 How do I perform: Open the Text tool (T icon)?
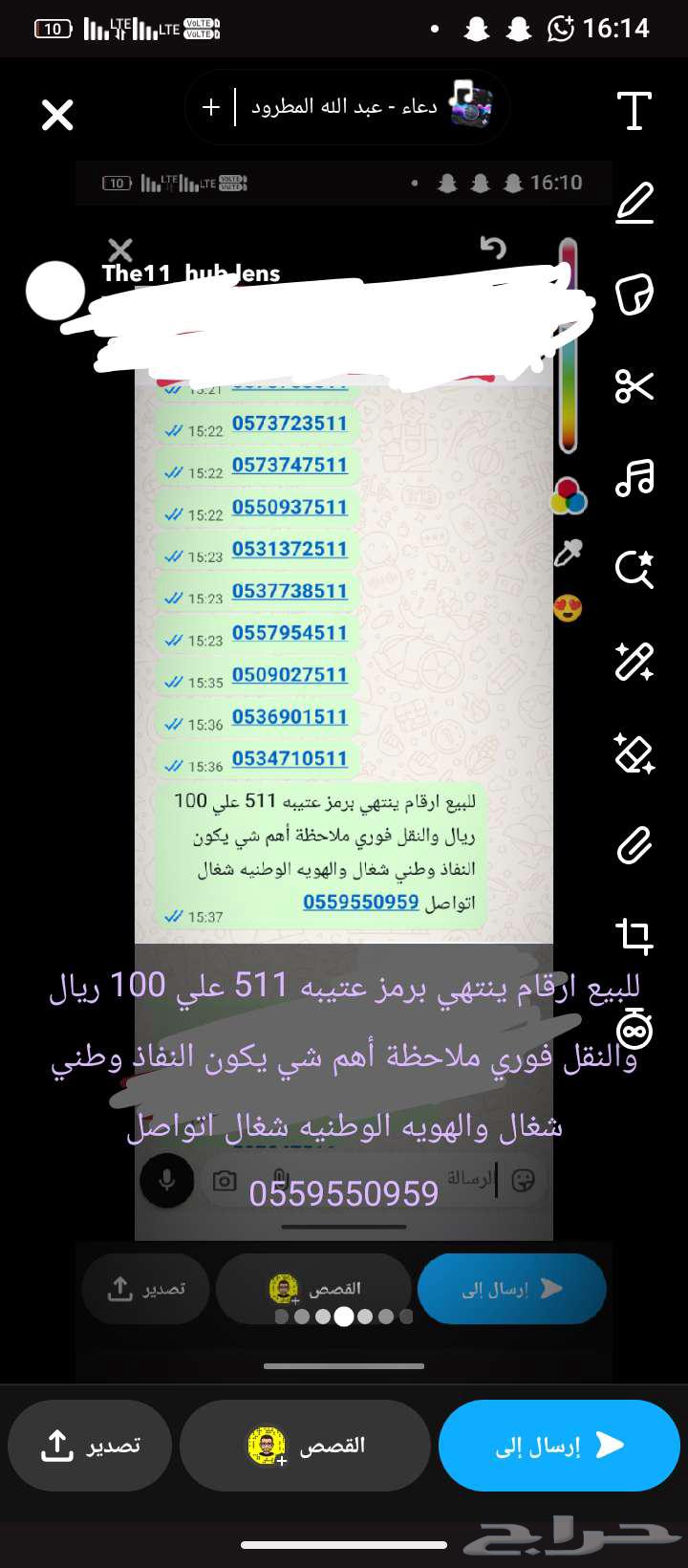coord(634,112)
